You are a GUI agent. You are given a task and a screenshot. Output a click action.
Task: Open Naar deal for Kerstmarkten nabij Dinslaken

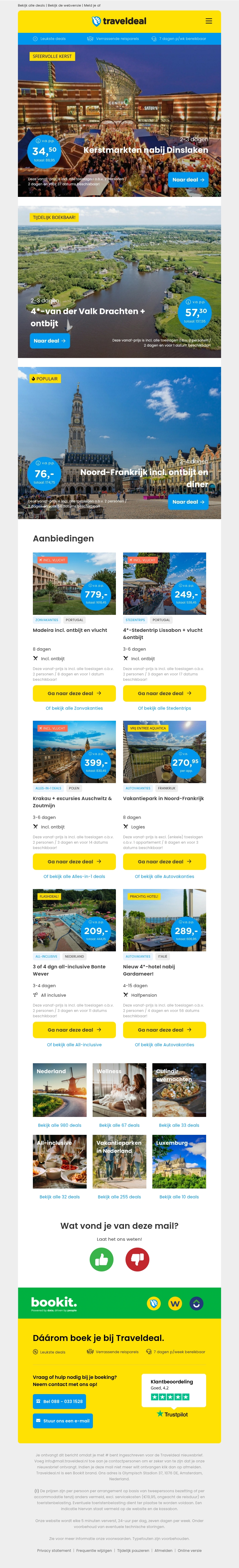188,180
